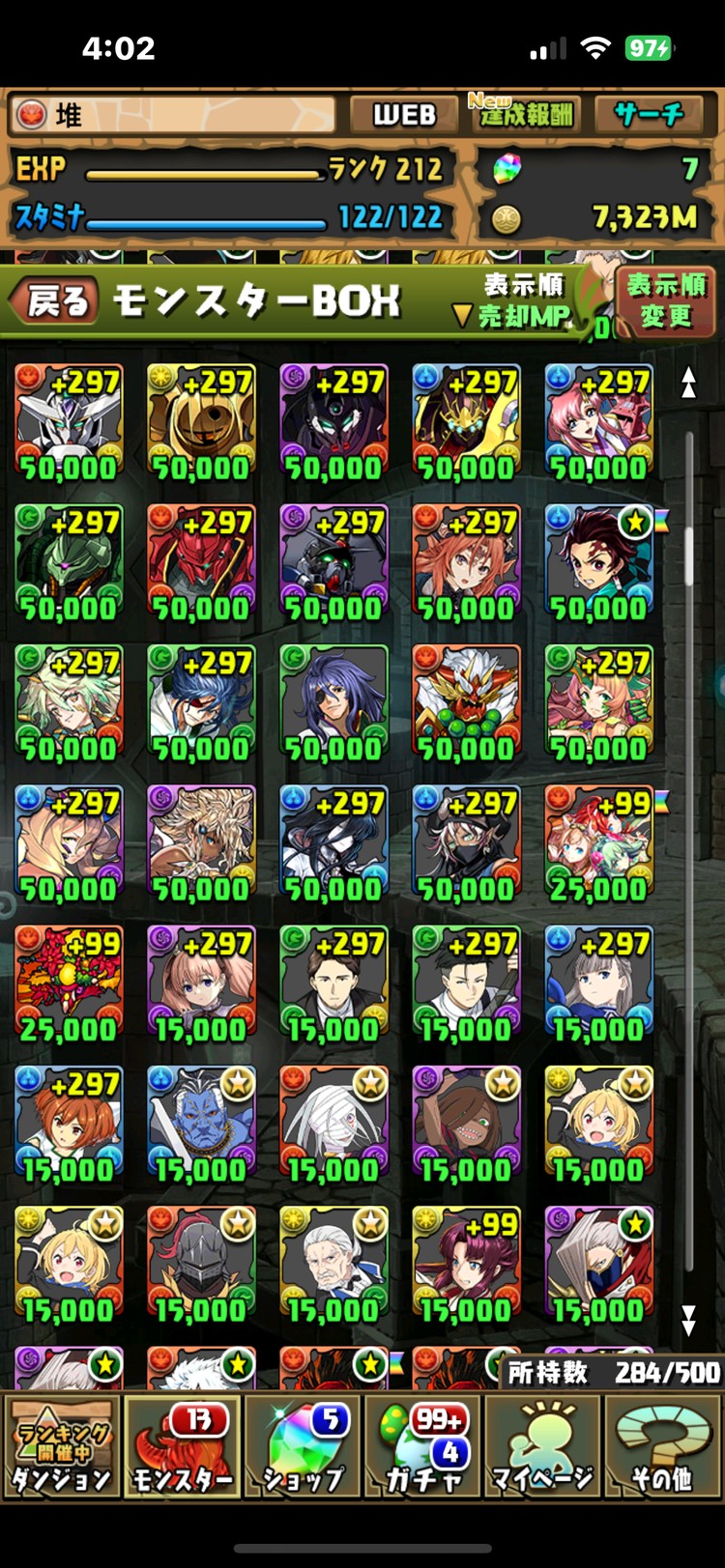Tap the 戻る back button
725x1568 pixels.
54,302
